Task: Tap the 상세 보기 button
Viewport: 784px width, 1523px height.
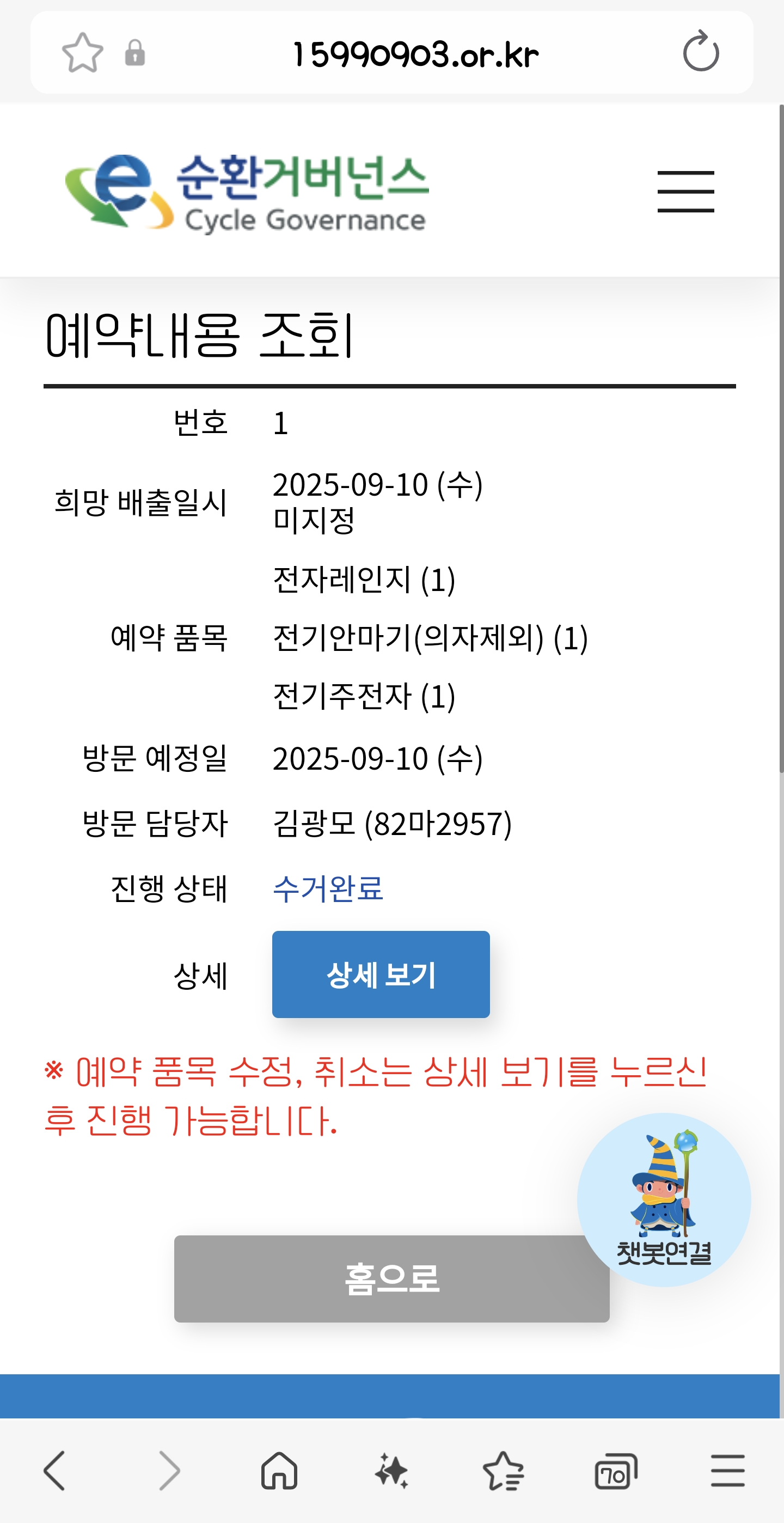Action: pyautogui.click(x=381, y=974)
